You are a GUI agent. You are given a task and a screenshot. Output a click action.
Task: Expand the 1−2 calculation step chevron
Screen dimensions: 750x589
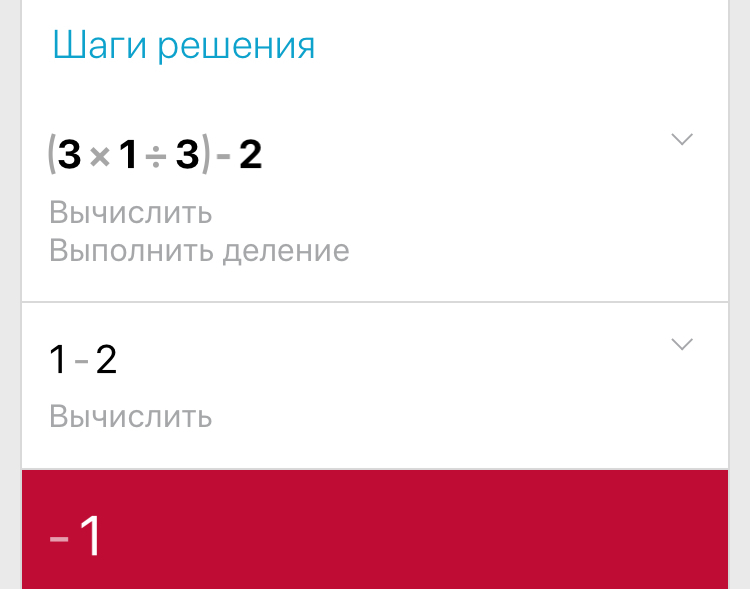(x=682, y=345)
